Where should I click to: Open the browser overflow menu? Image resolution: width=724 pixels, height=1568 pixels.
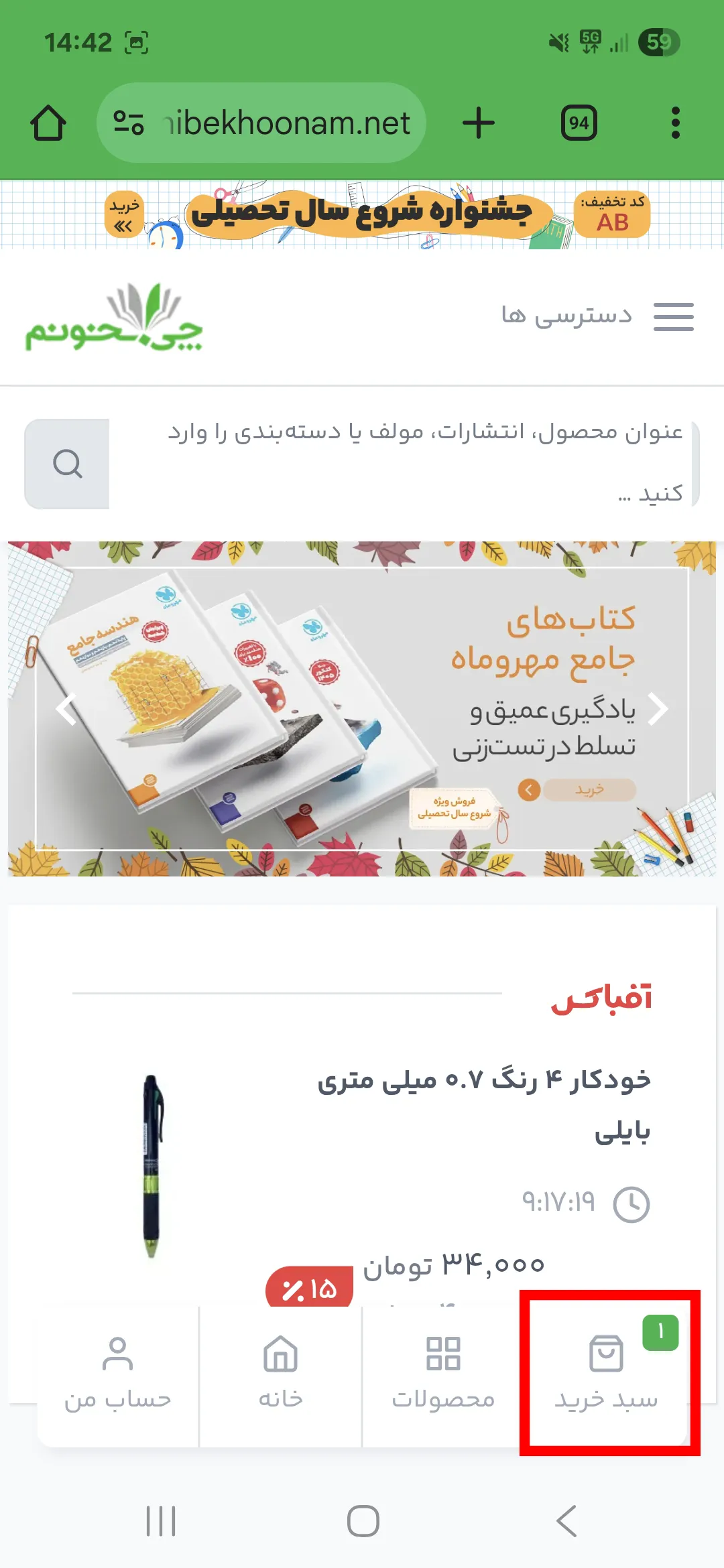coord(675,123)
